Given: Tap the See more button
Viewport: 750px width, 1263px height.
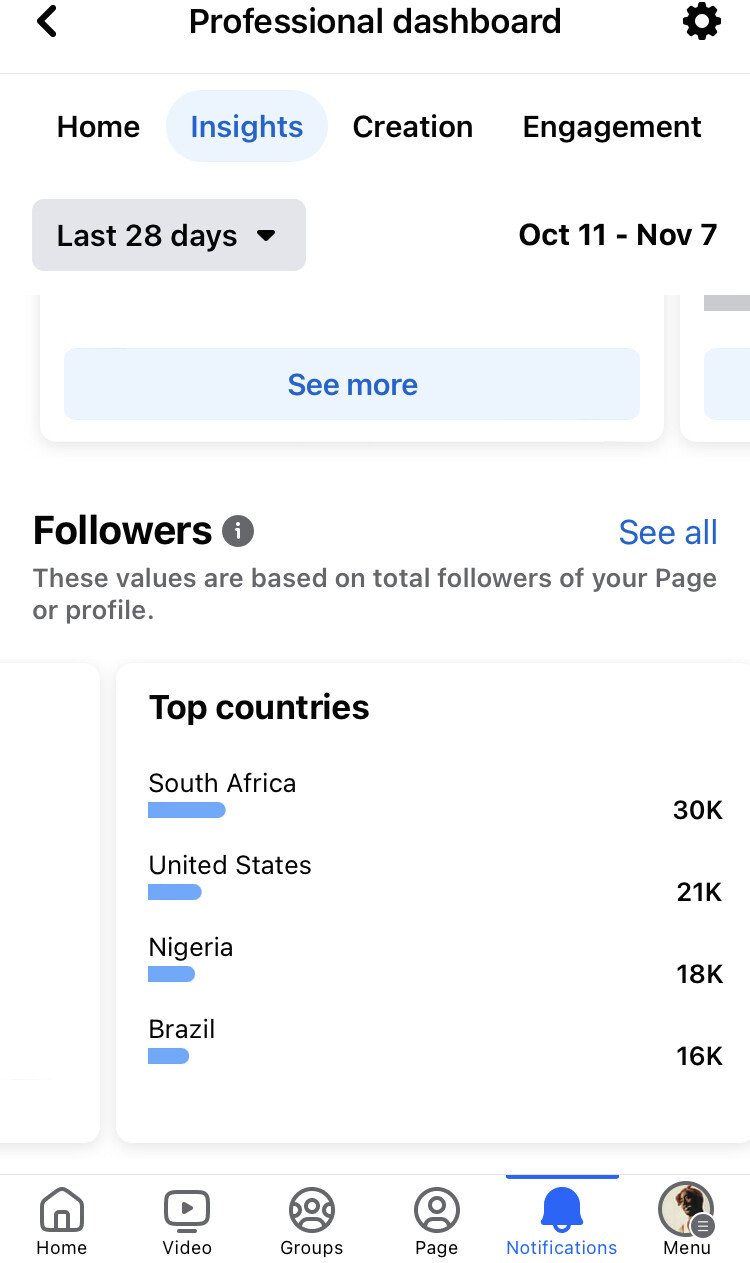Looking at the screenshot, I should click(352, 384).
